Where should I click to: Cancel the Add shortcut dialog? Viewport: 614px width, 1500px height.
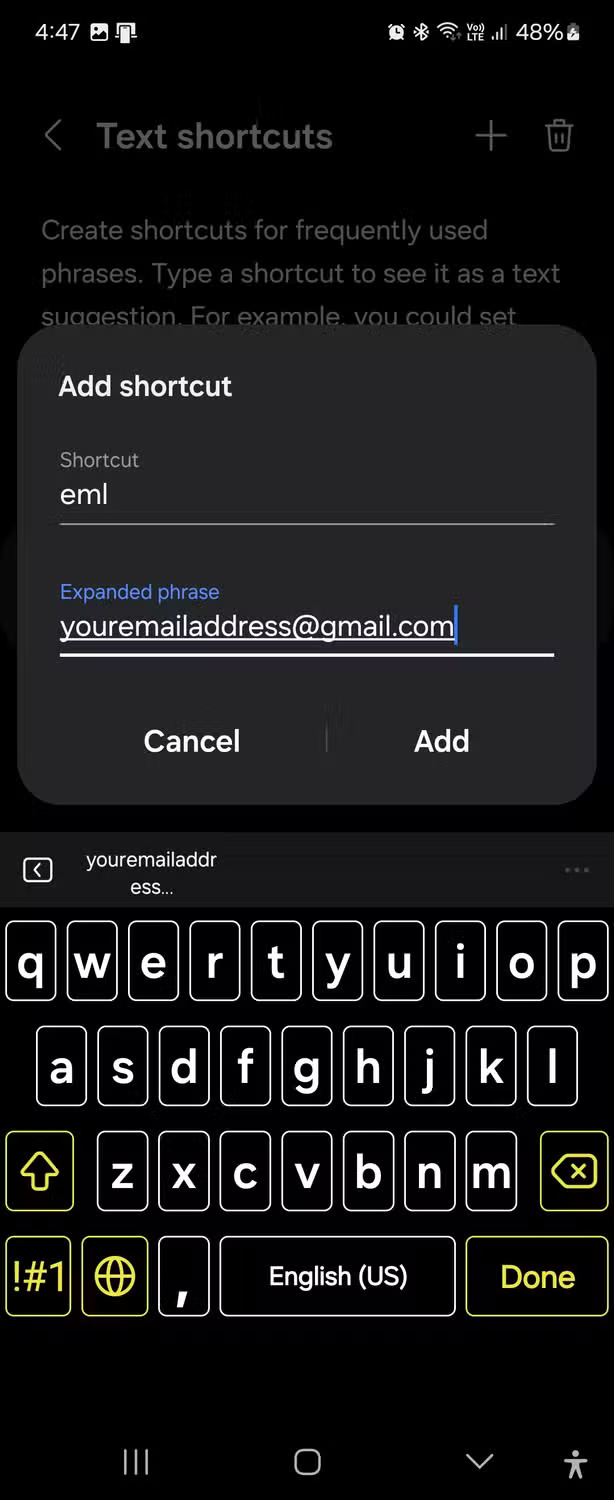pos(192,741)
